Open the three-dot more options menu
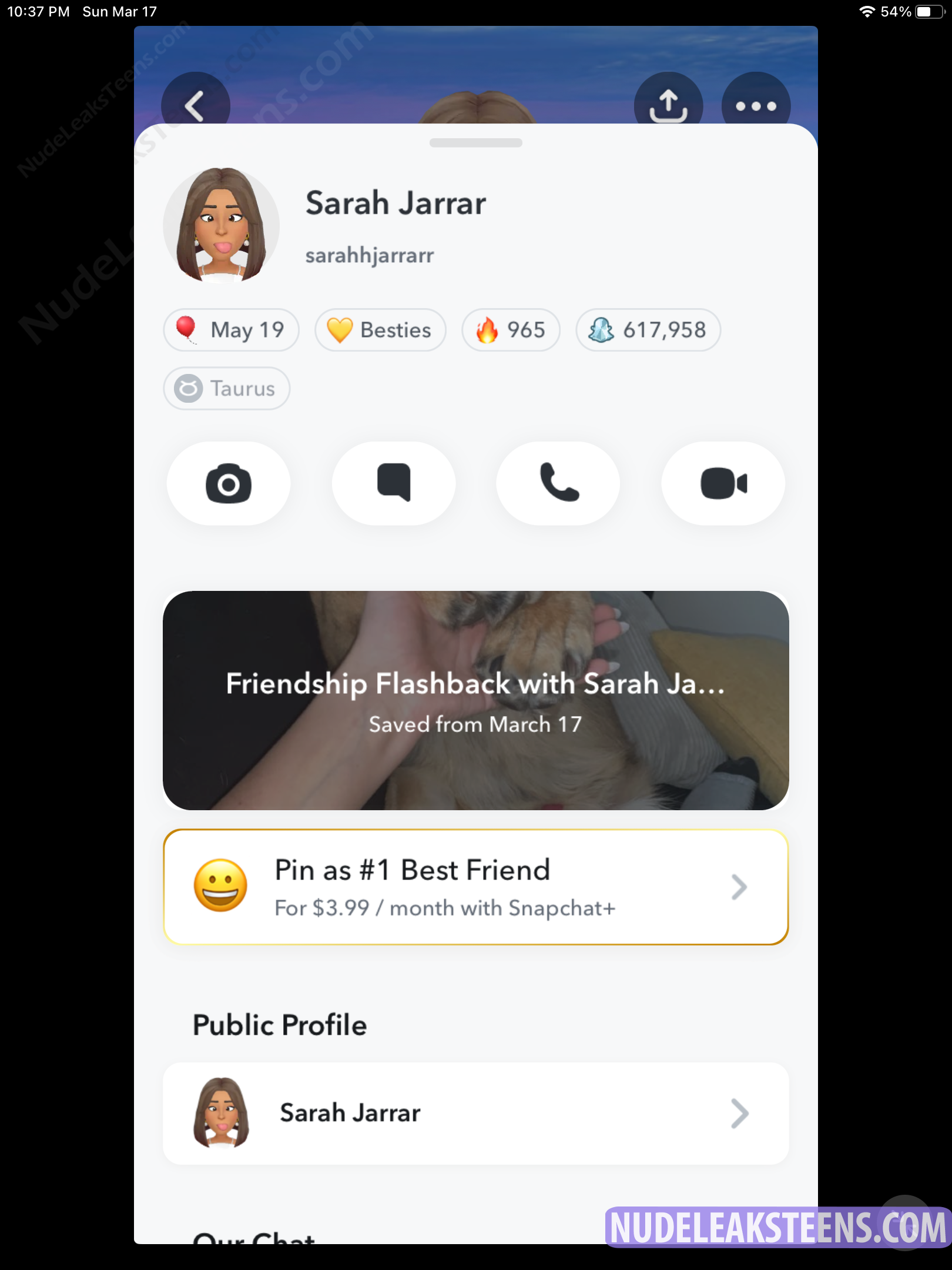The width and height of the screenshot is (952, 1270). pos(756,105)
